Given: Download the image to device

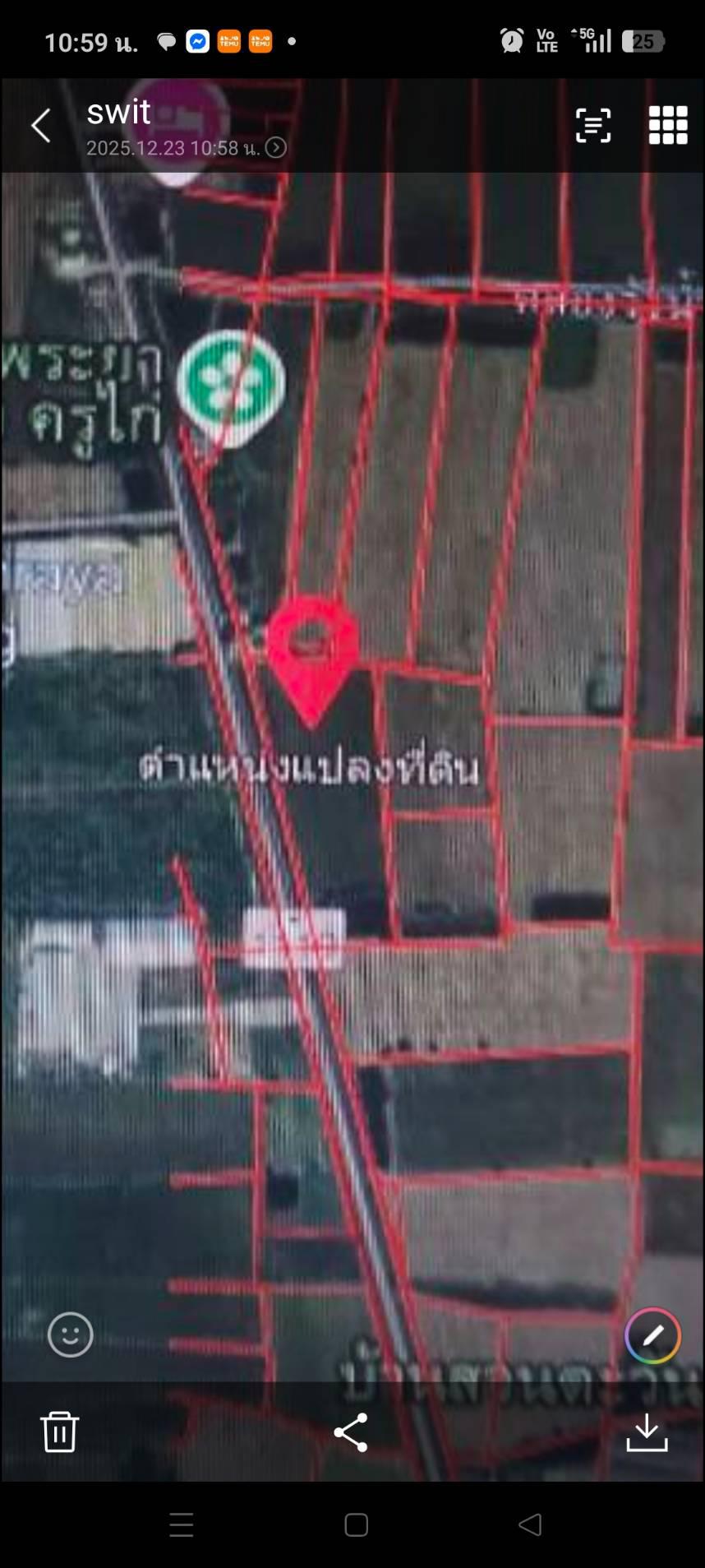Looking at the screenshot, I should tap(647, 1432).
